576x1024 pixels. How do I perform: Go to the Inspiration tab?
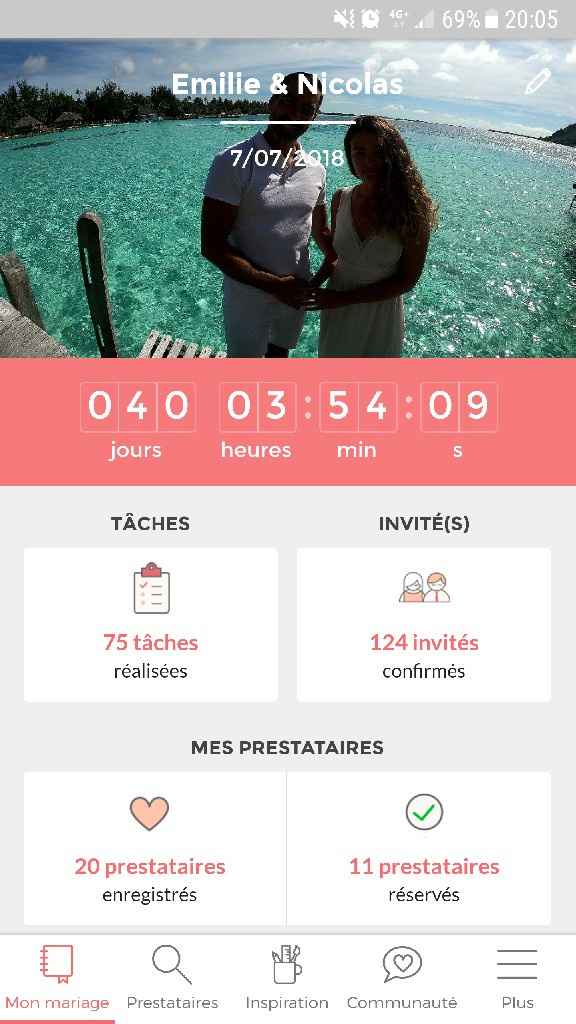[x=287, y=978]
